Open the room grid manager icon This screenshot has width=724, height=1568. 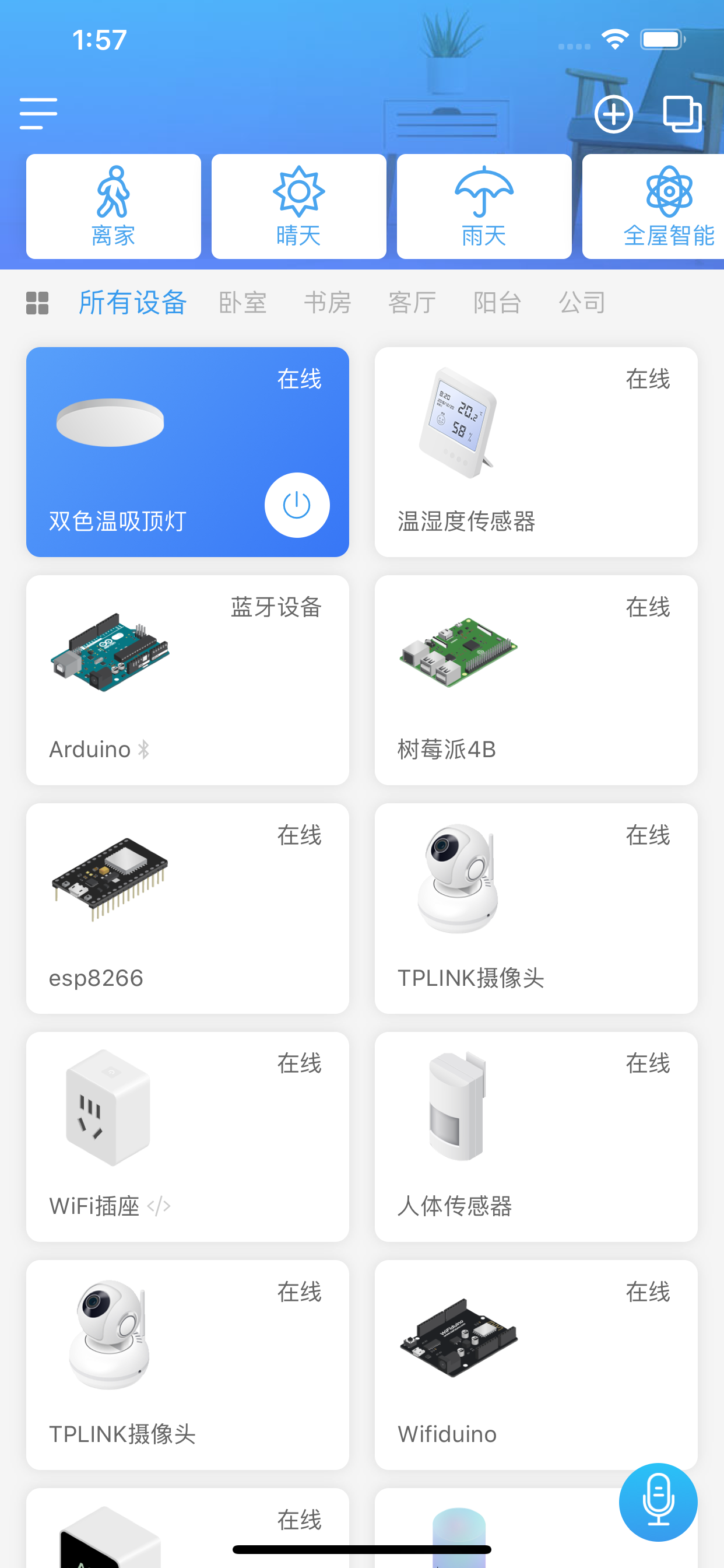(37, 303)
